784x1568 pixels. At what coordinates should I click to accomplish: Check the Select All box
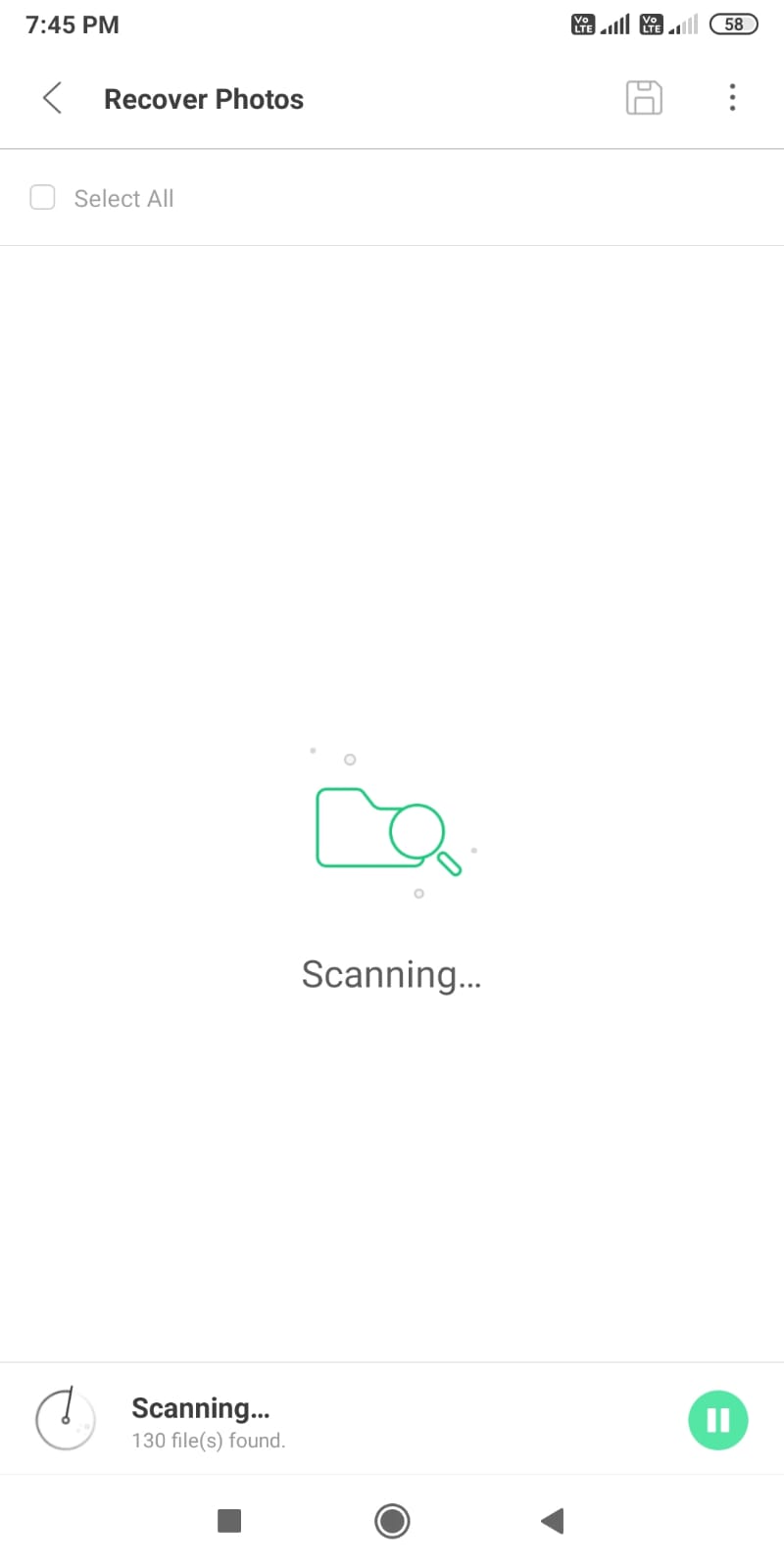click(x=42, y=198)
